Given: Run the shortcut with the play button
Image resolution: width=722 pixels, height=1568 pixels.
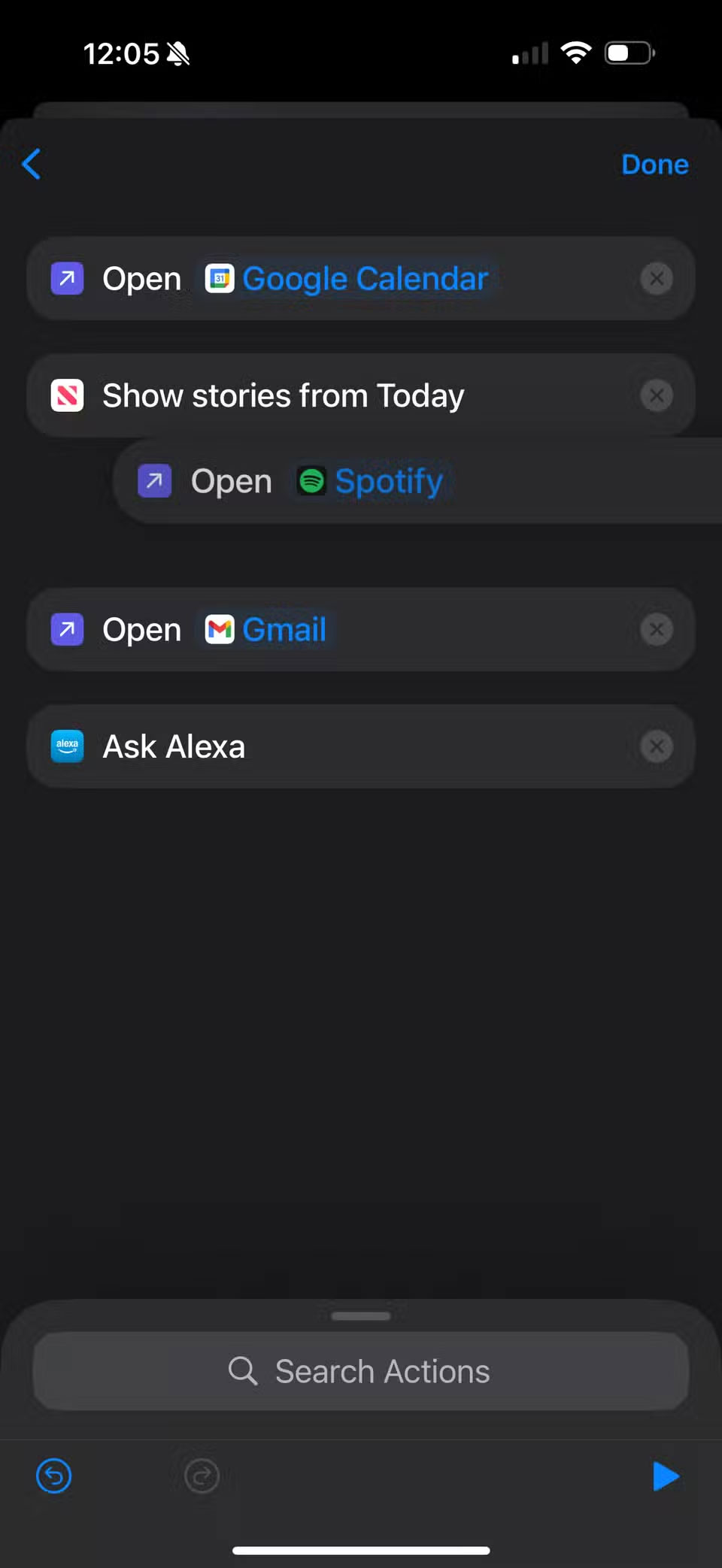Looking at the screenshot, I should pos(665,1476).
